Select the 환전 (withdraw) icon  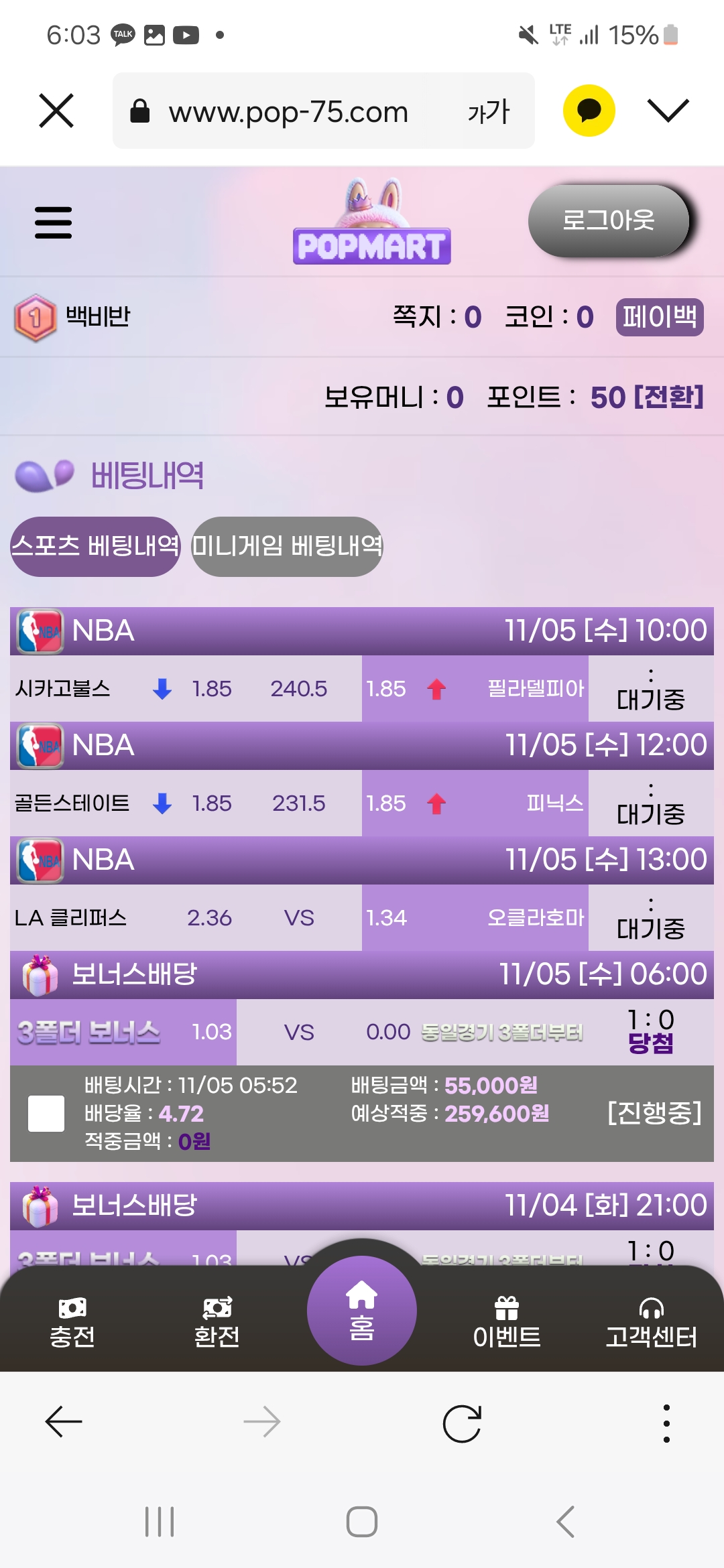[216, 1317]
